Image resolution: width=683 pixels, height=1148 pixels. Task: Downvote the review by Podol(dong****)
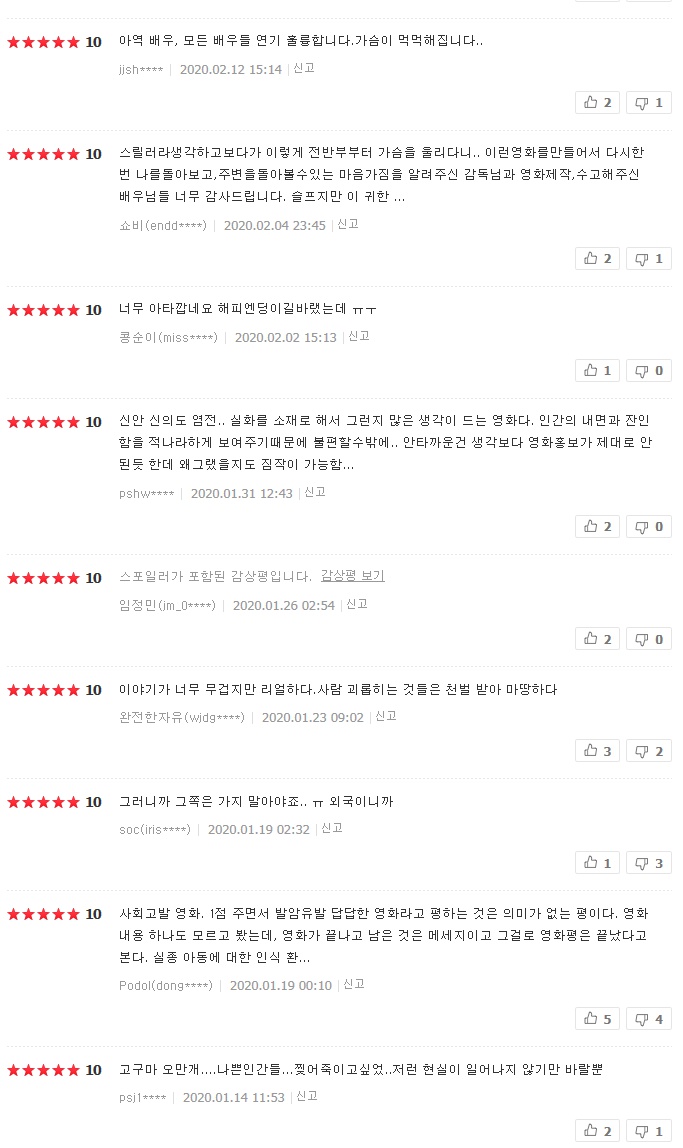click(x=649, y=1019)
